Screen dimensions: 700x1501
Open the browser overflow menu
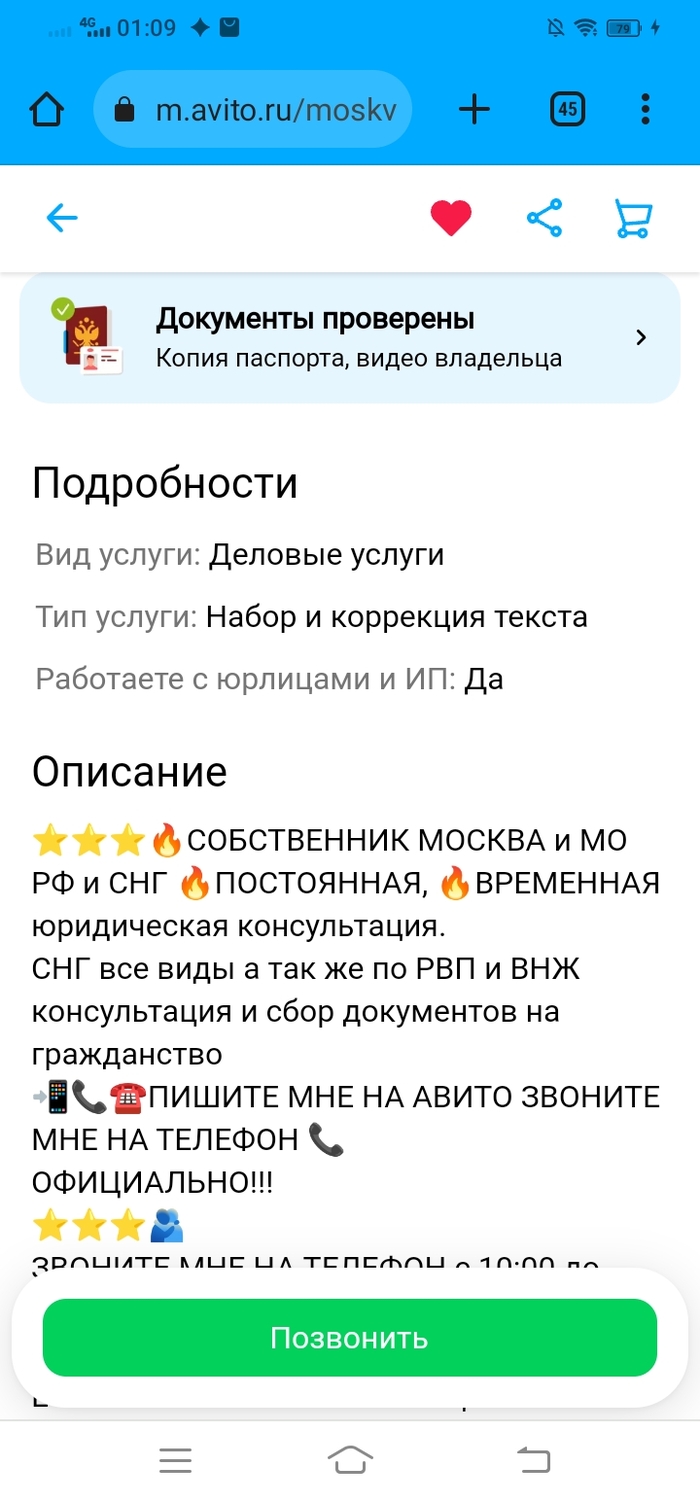(x=645, y=109)
